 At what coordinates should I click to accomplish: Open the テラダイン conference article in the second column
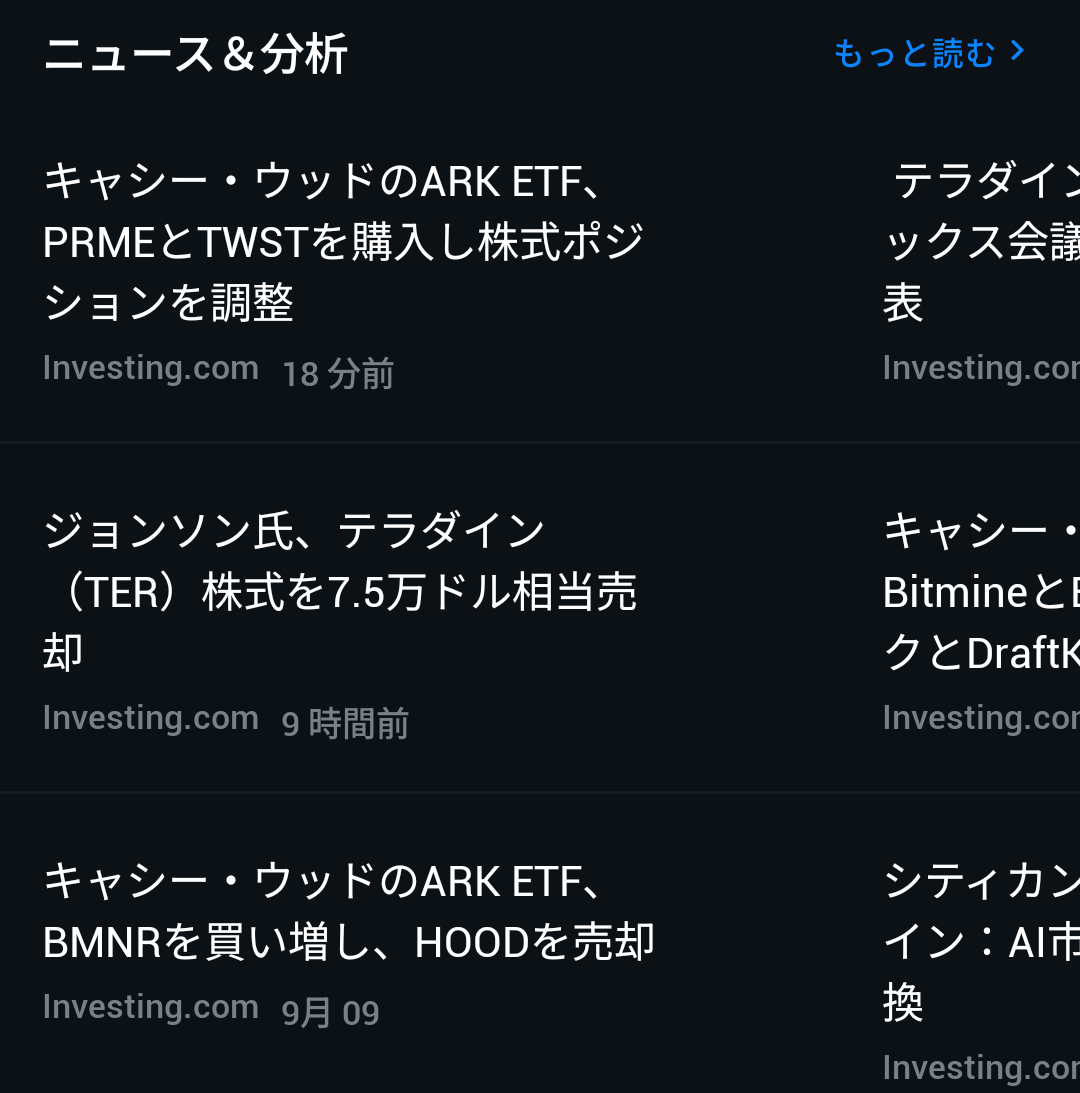point(980,243)
